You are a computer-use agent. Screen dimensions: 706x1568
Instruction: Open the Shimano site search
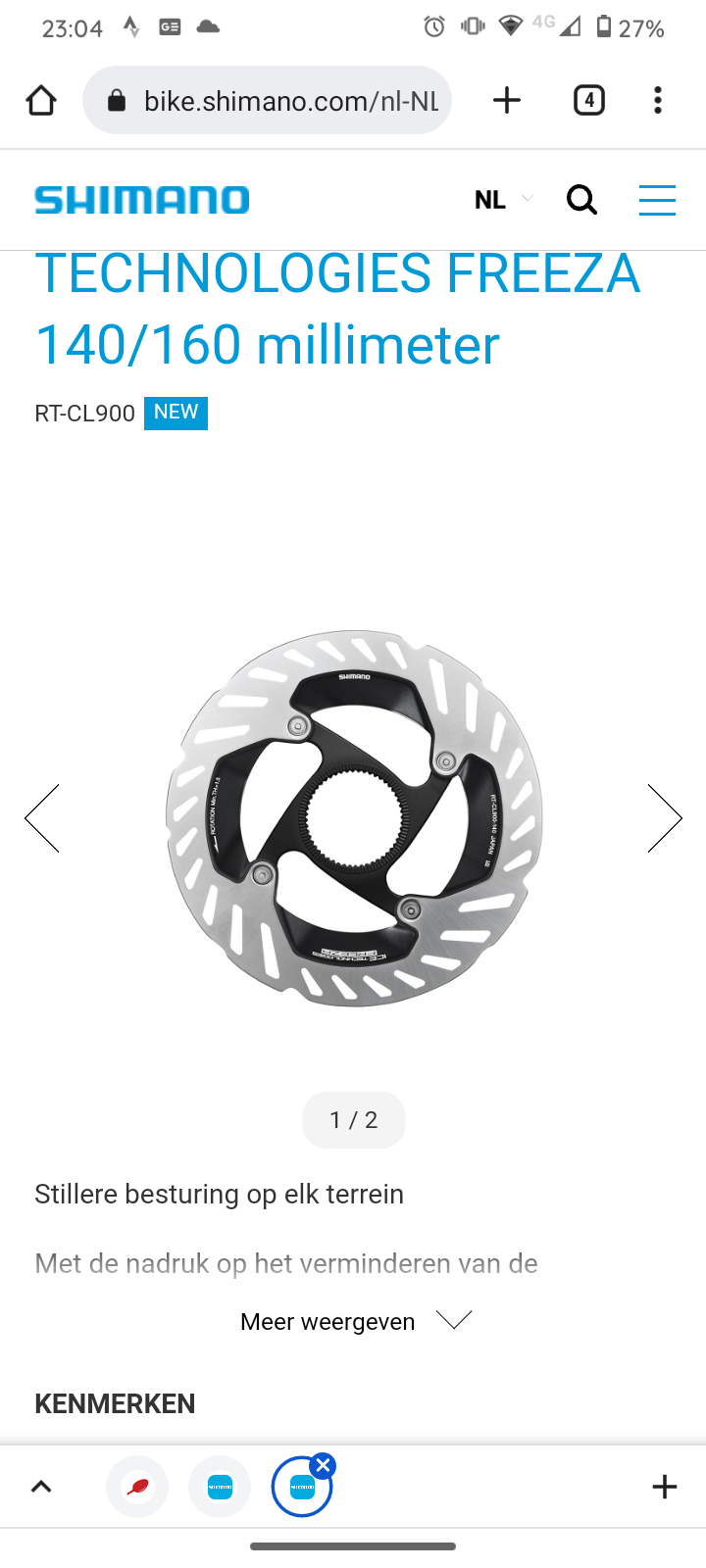point(581,200)
